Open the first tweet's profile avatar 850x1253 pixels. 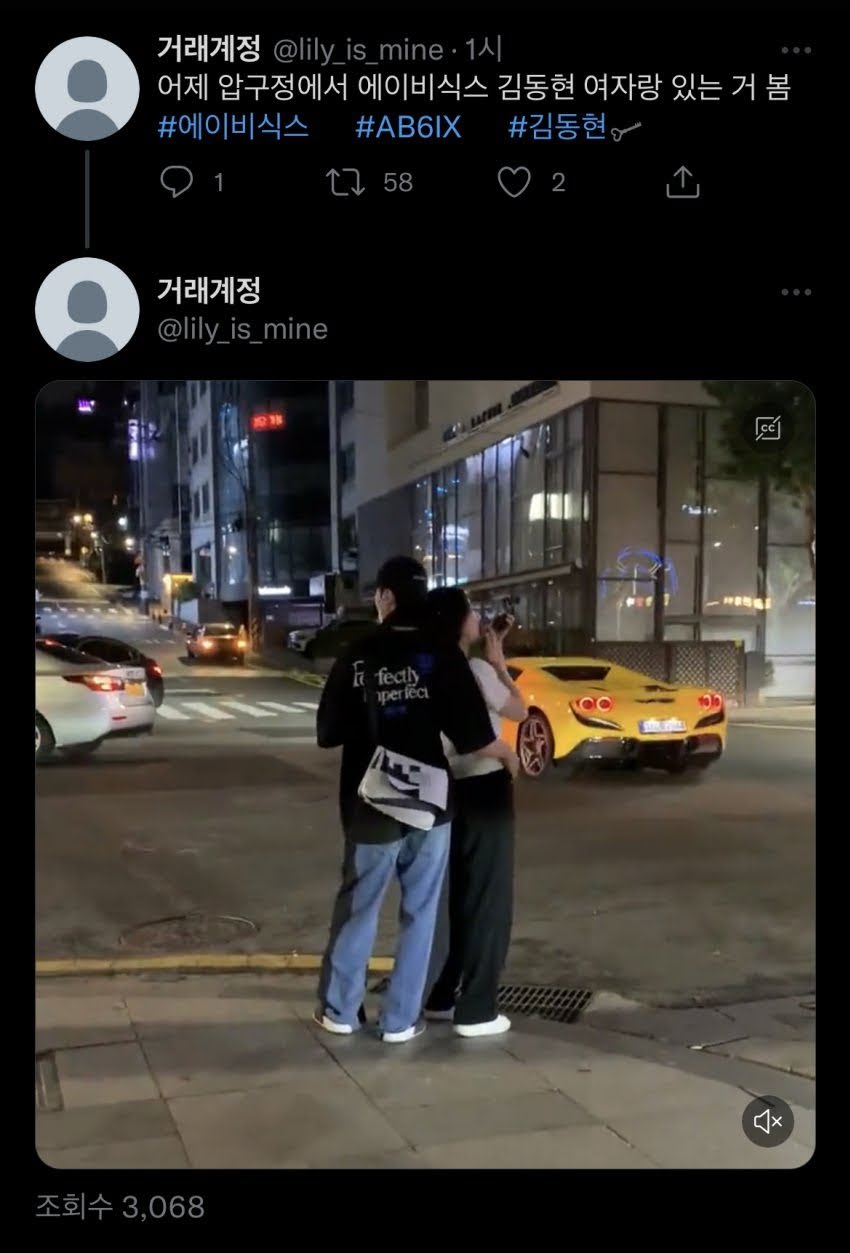pos(87,88)
